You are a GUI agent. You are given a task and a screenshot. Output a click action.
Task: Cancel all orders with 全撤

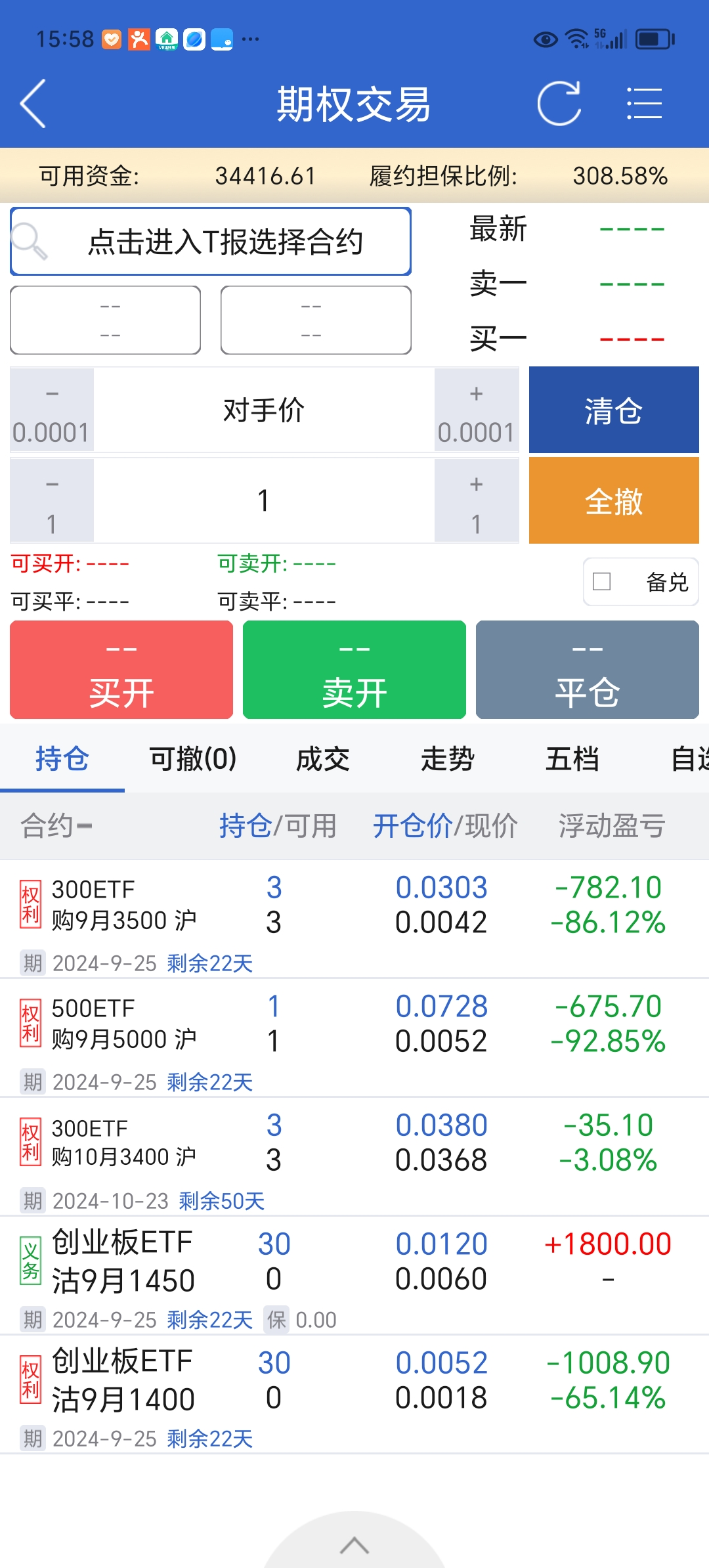coord(614,501)
